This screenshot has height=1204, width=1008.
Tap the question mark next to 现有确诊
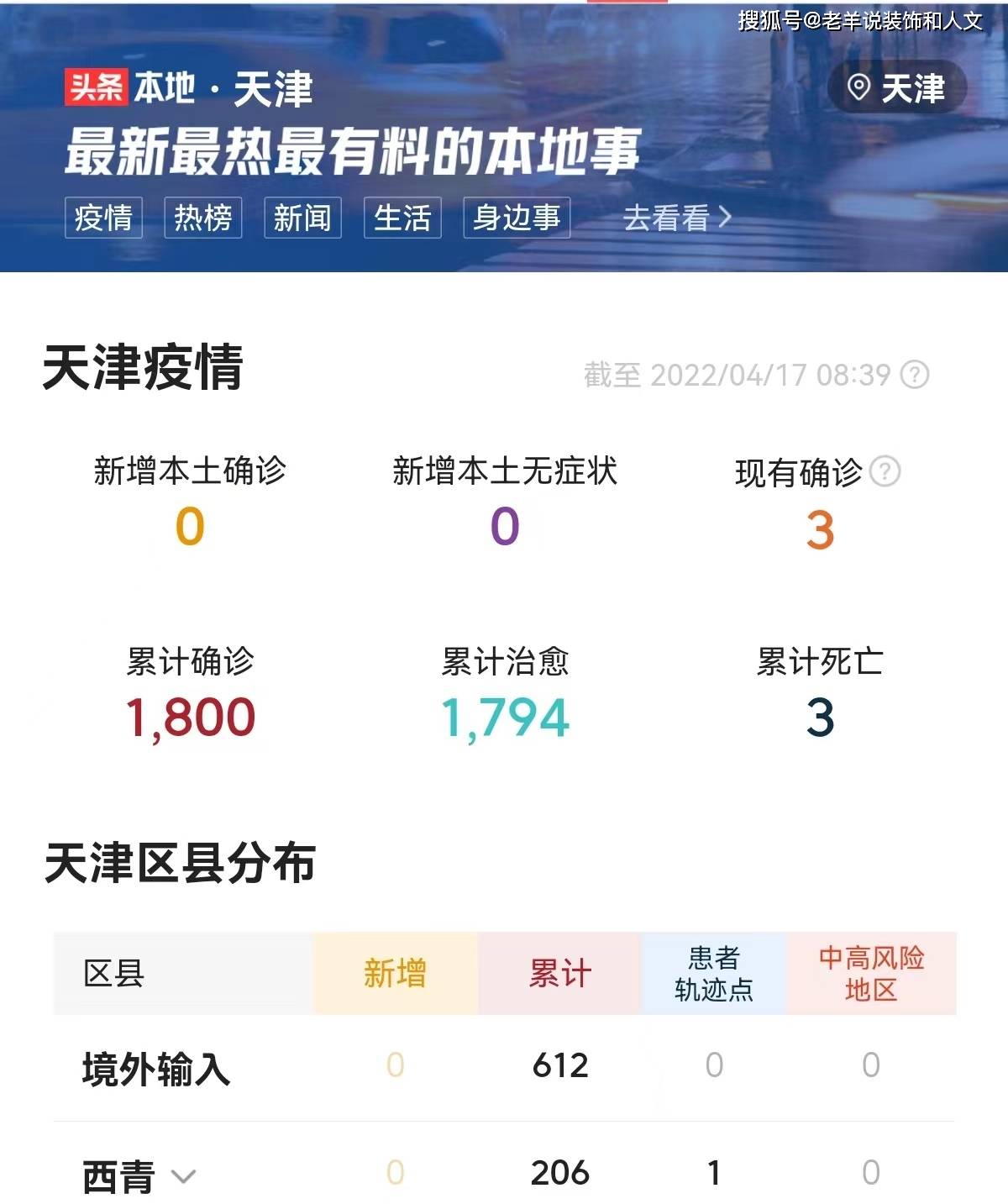885,471
